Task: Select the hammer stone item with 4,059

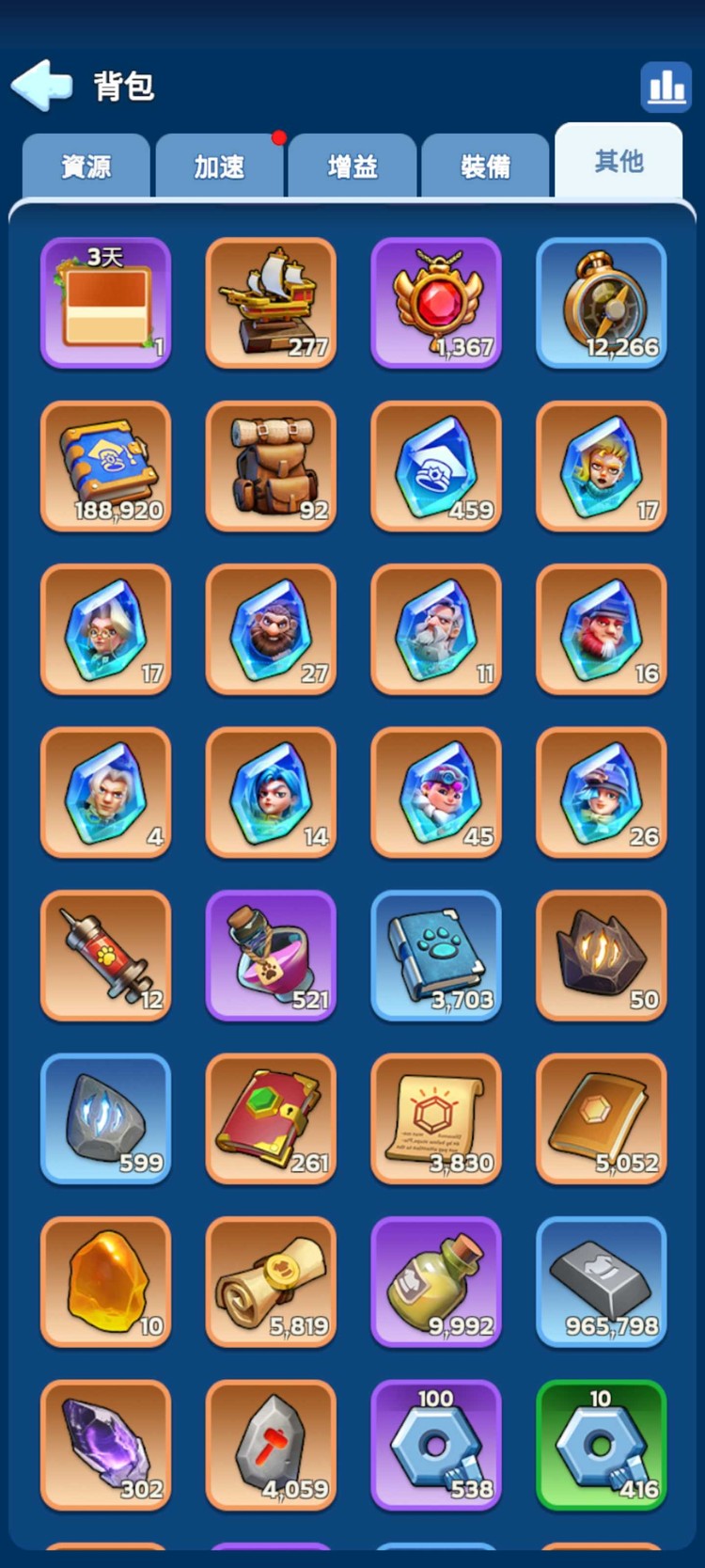Action: pyautogui.click(x=271, y=1445)
